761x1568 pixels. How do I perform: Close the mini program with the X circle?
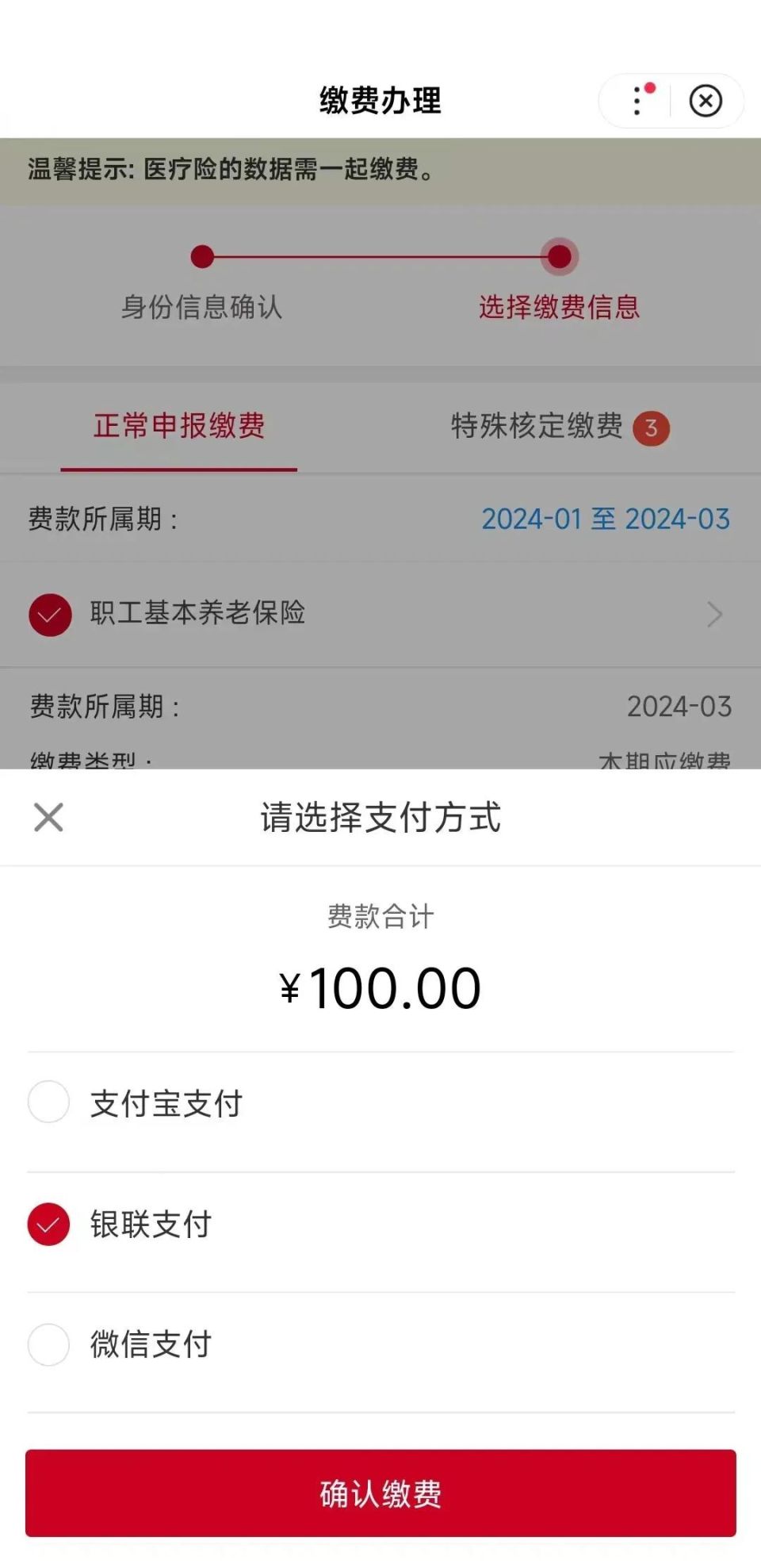[706, 101]
